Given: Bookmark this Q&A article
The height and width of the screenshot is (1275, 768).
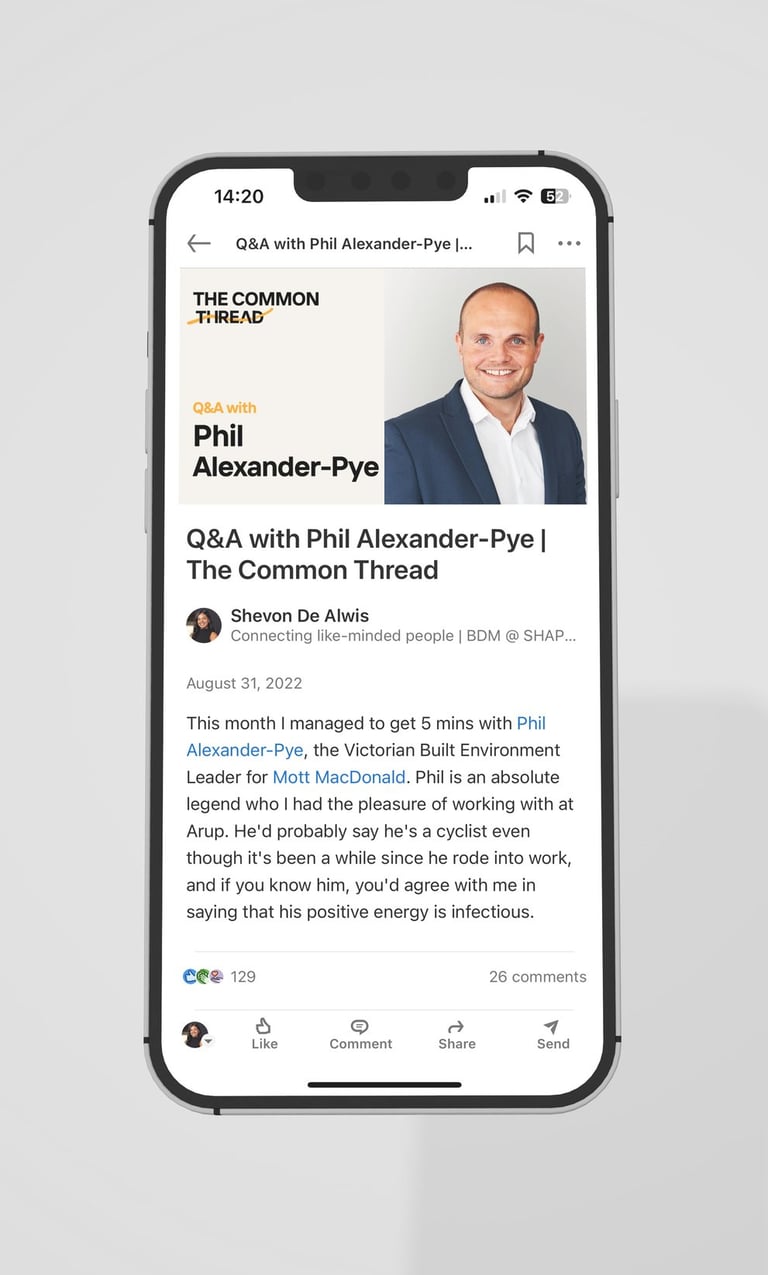Looking at the screenshot, I should tap(525, 243).
